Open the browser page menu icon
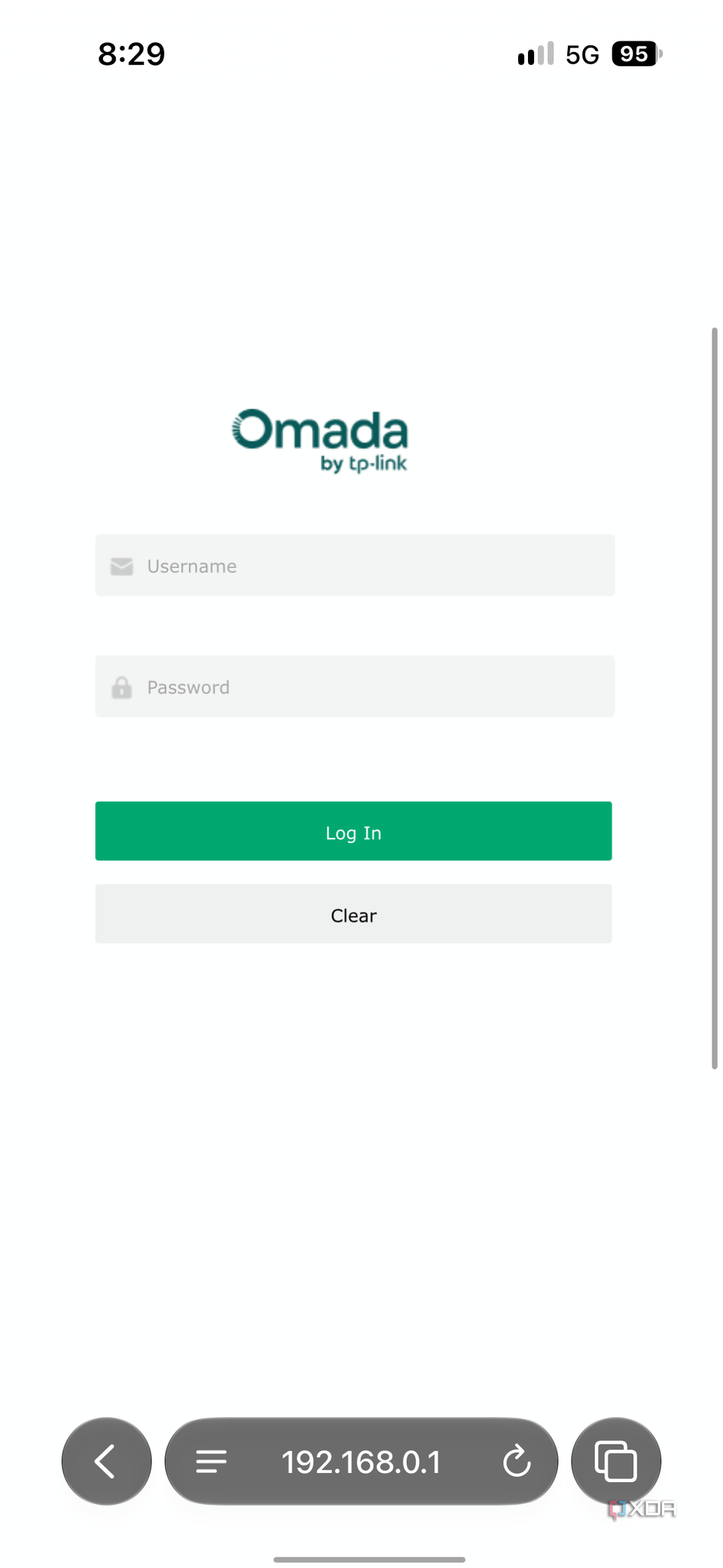The image size is (723, 1568). tap(211, 1462)
